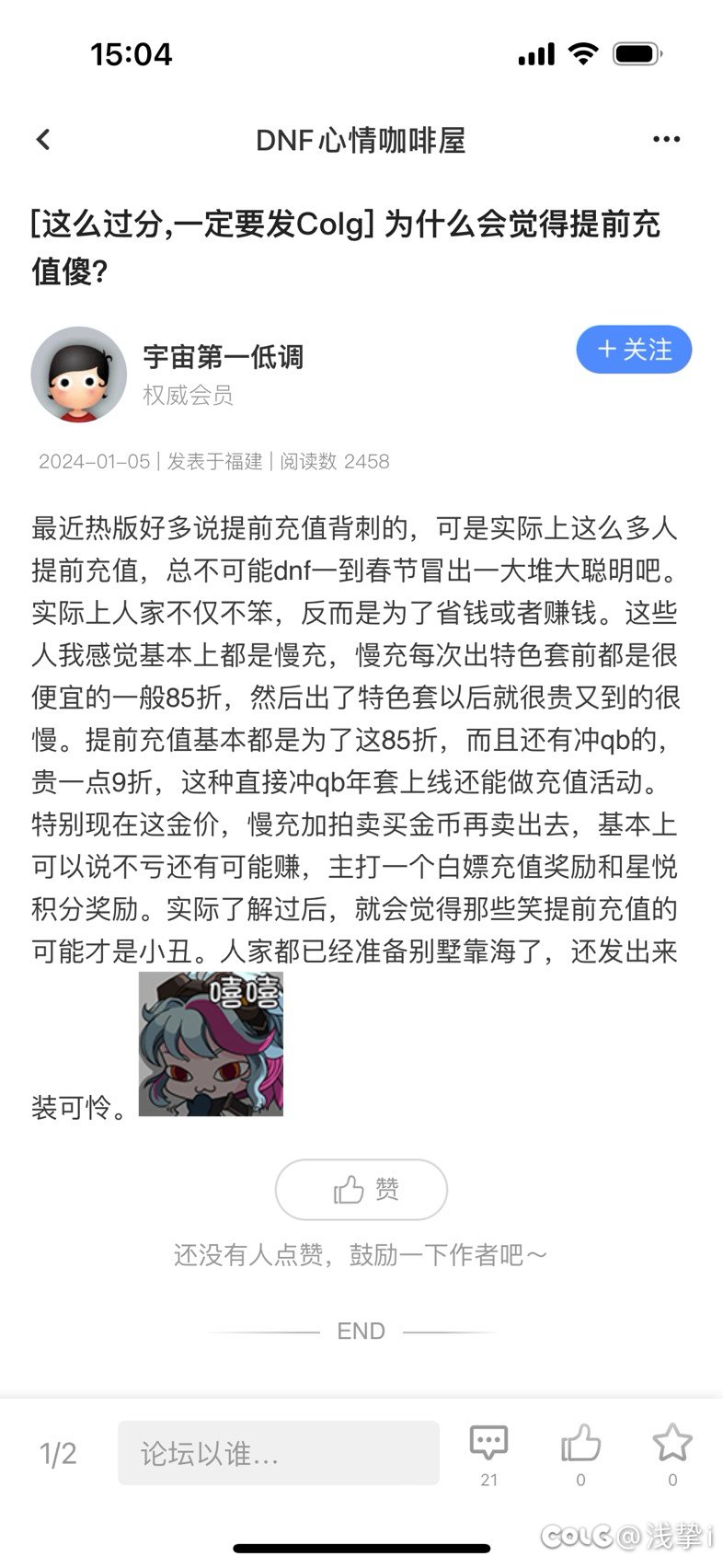Like the post with the 赞 button
Viewport: 723px width, 1568px height.
[361, 1190]
